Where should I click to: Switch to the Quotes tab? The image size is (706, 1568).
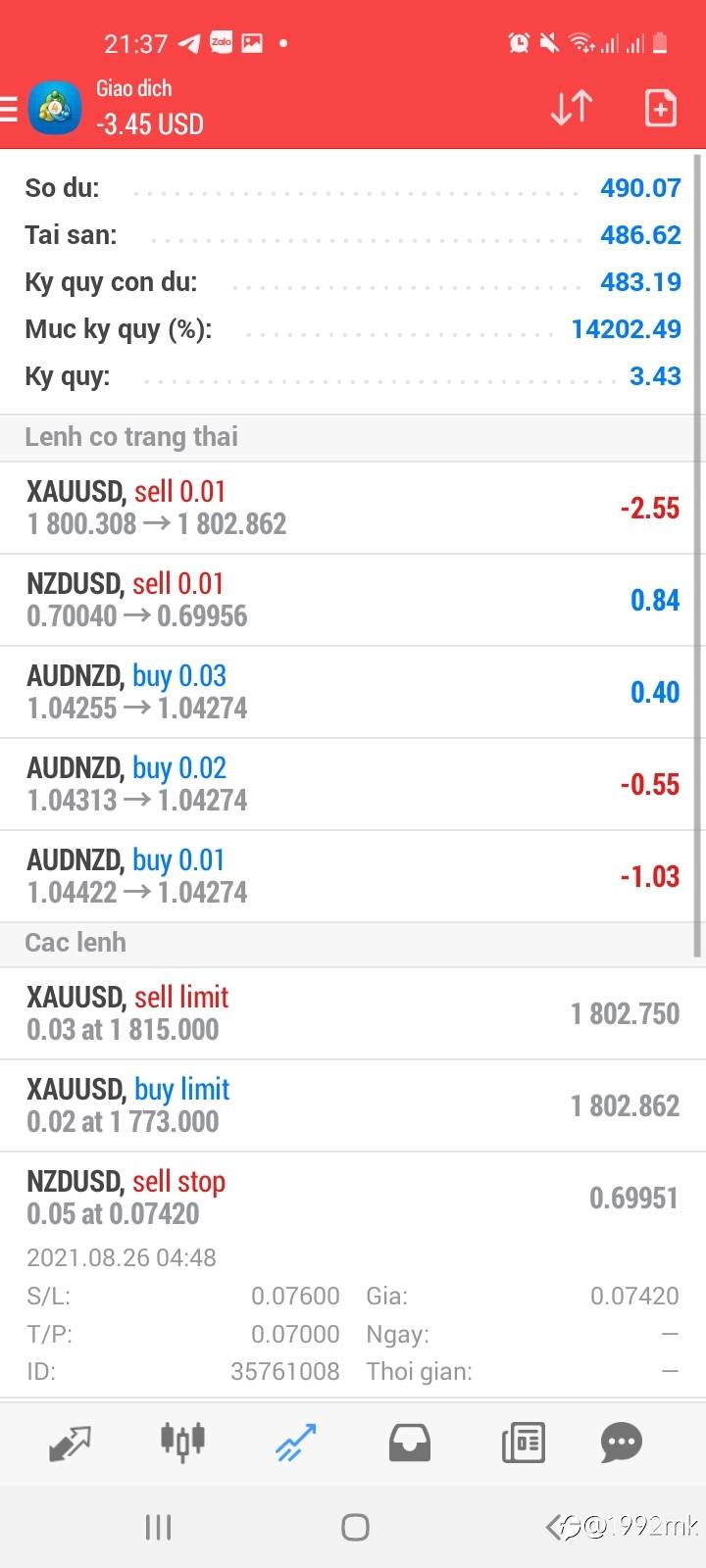click(70, 1443)
